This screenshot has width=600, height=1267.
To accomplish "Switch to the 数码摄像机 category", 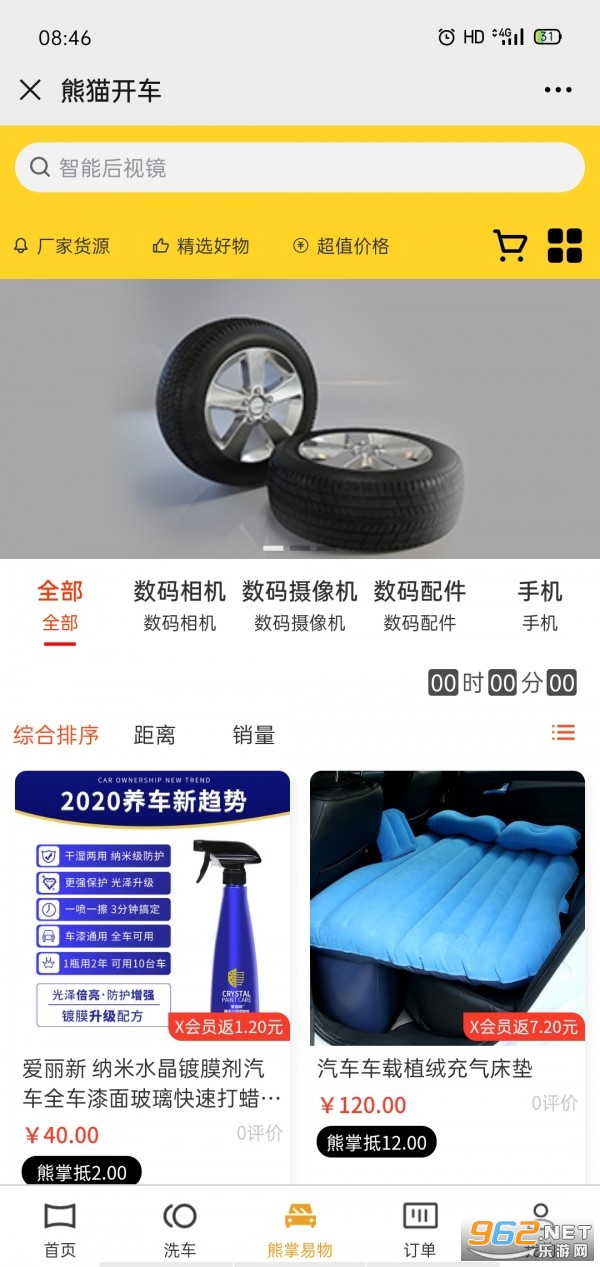I will [300, 605].
